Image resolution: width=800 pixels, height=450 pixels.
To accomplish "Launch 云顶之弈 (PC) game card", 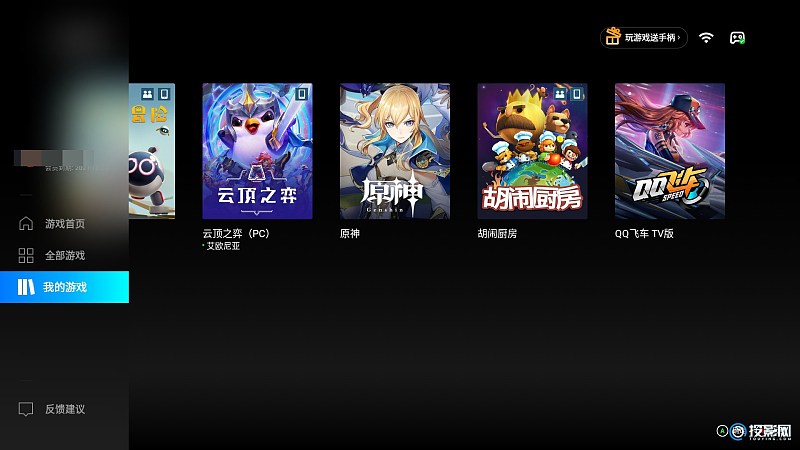I will coord(257,151).
